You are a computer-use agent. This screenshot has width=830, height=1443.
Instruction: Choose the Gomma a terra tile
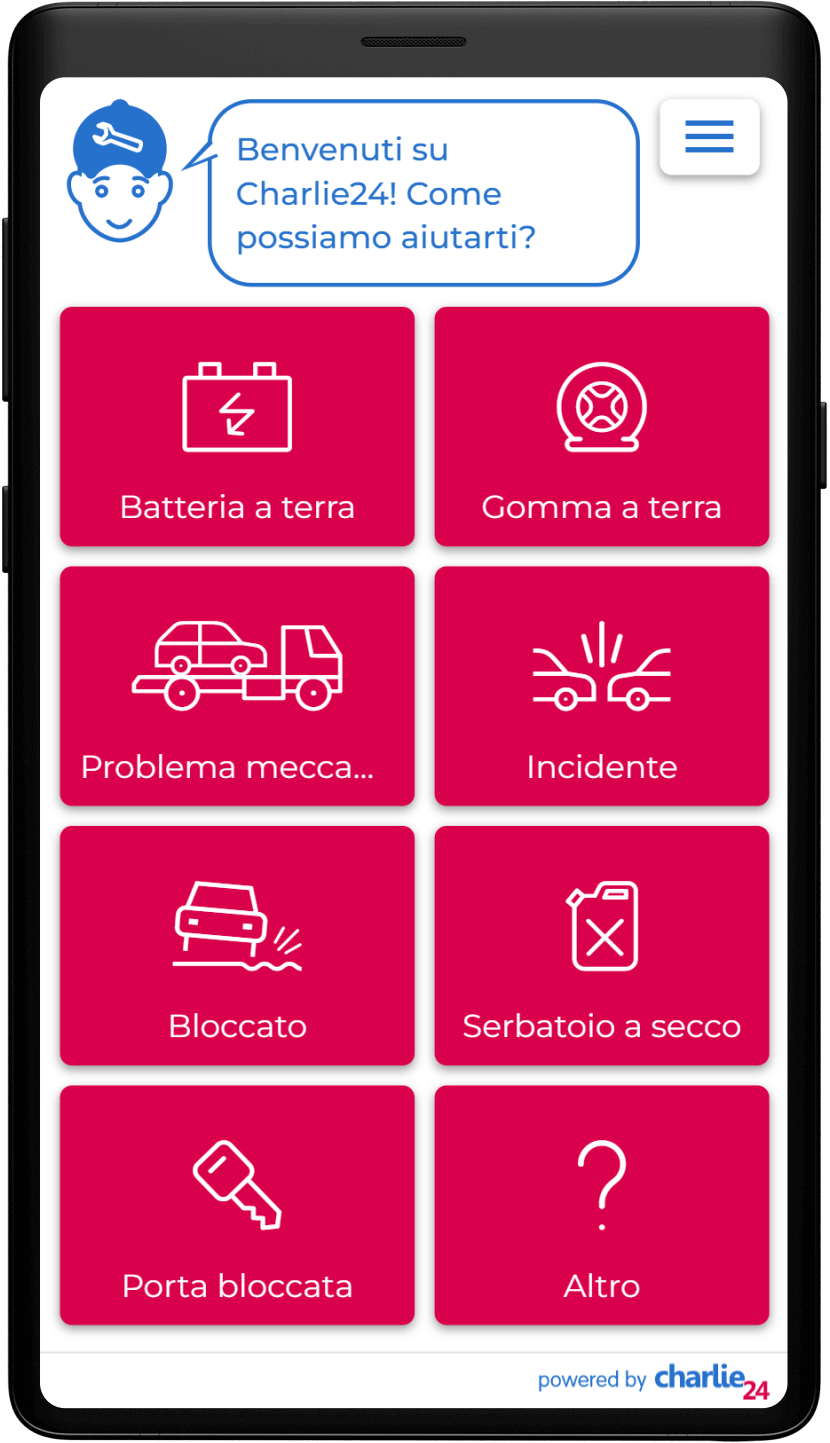tap(601, 427)
